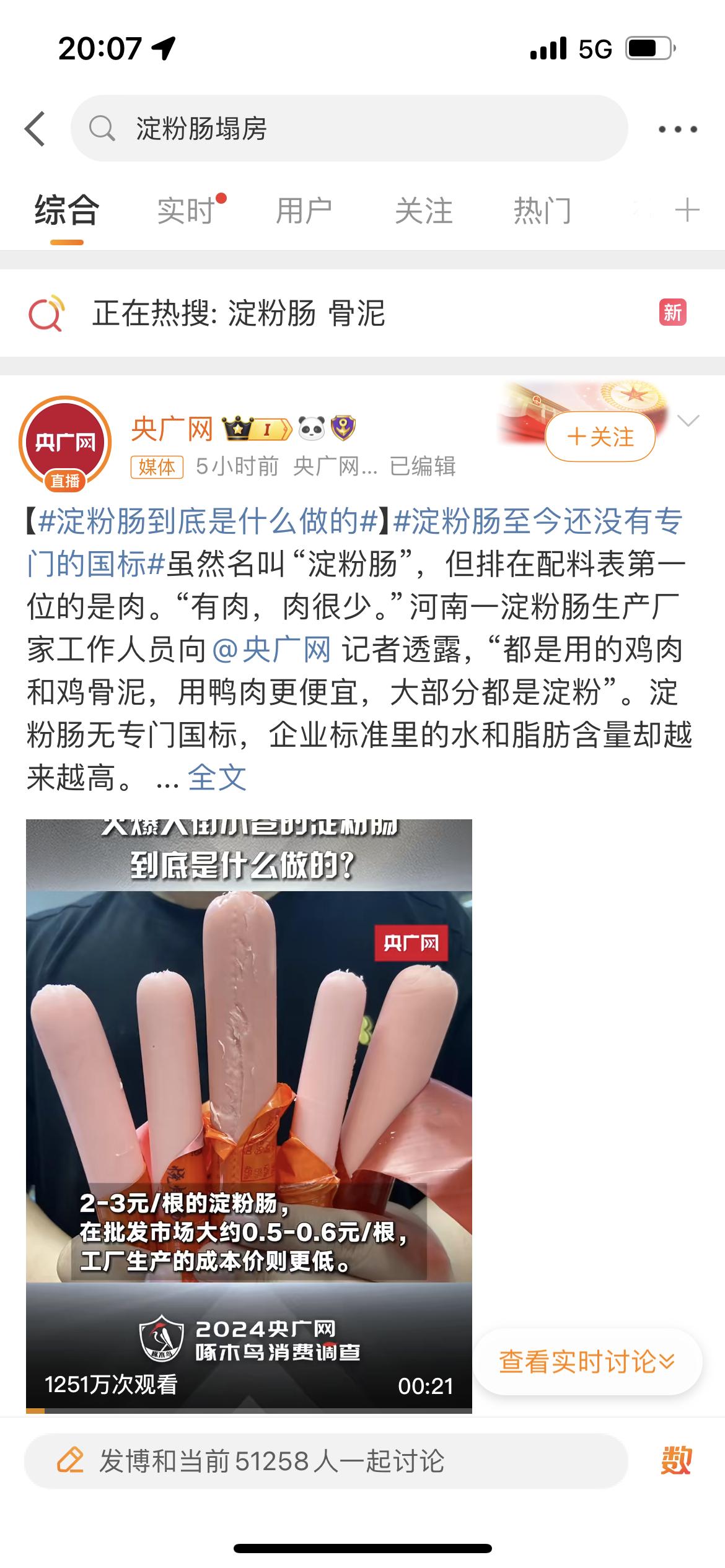
Task: Switch to the 实时 tab
Action: 186,211
